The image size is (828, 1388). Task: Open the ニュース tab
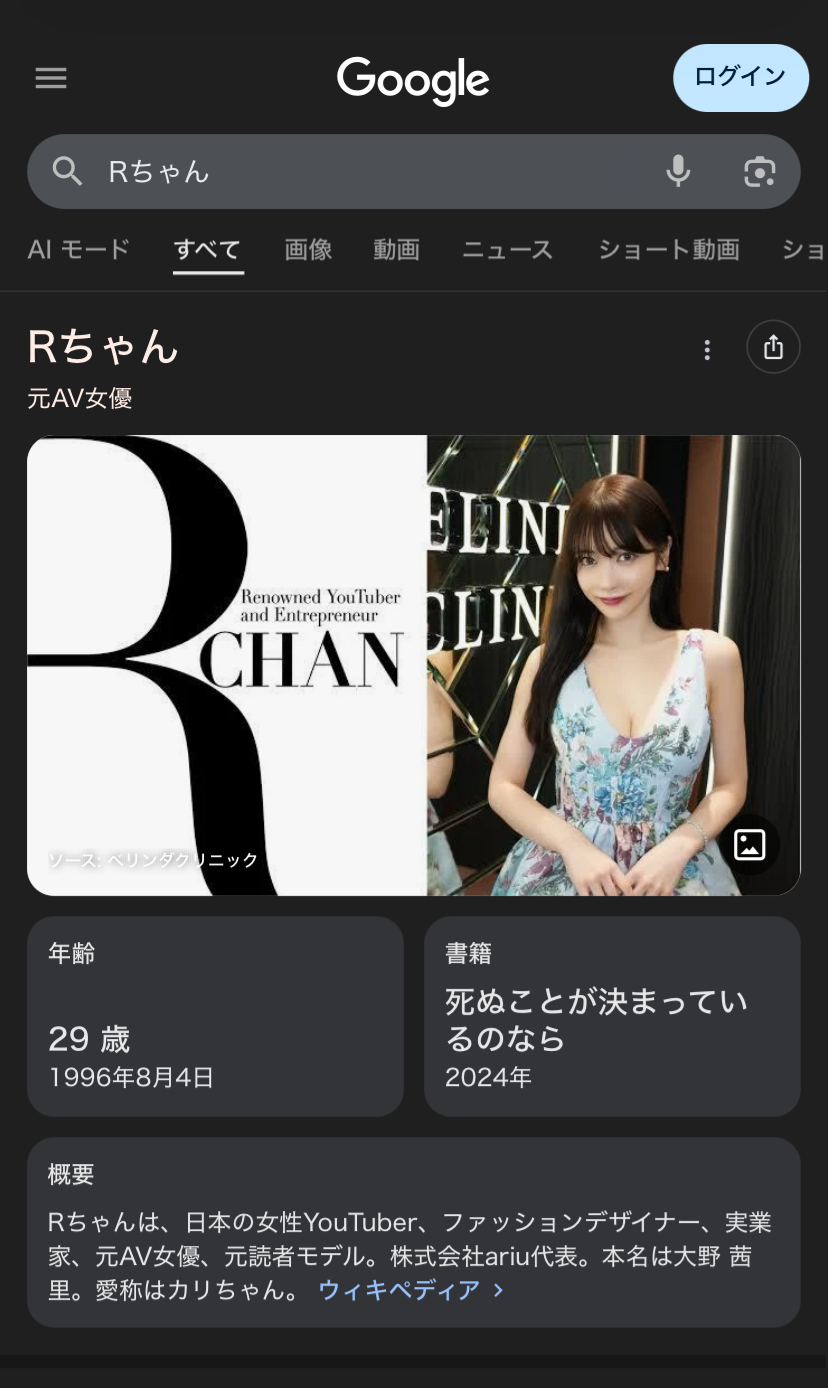[x=507, y=250]
